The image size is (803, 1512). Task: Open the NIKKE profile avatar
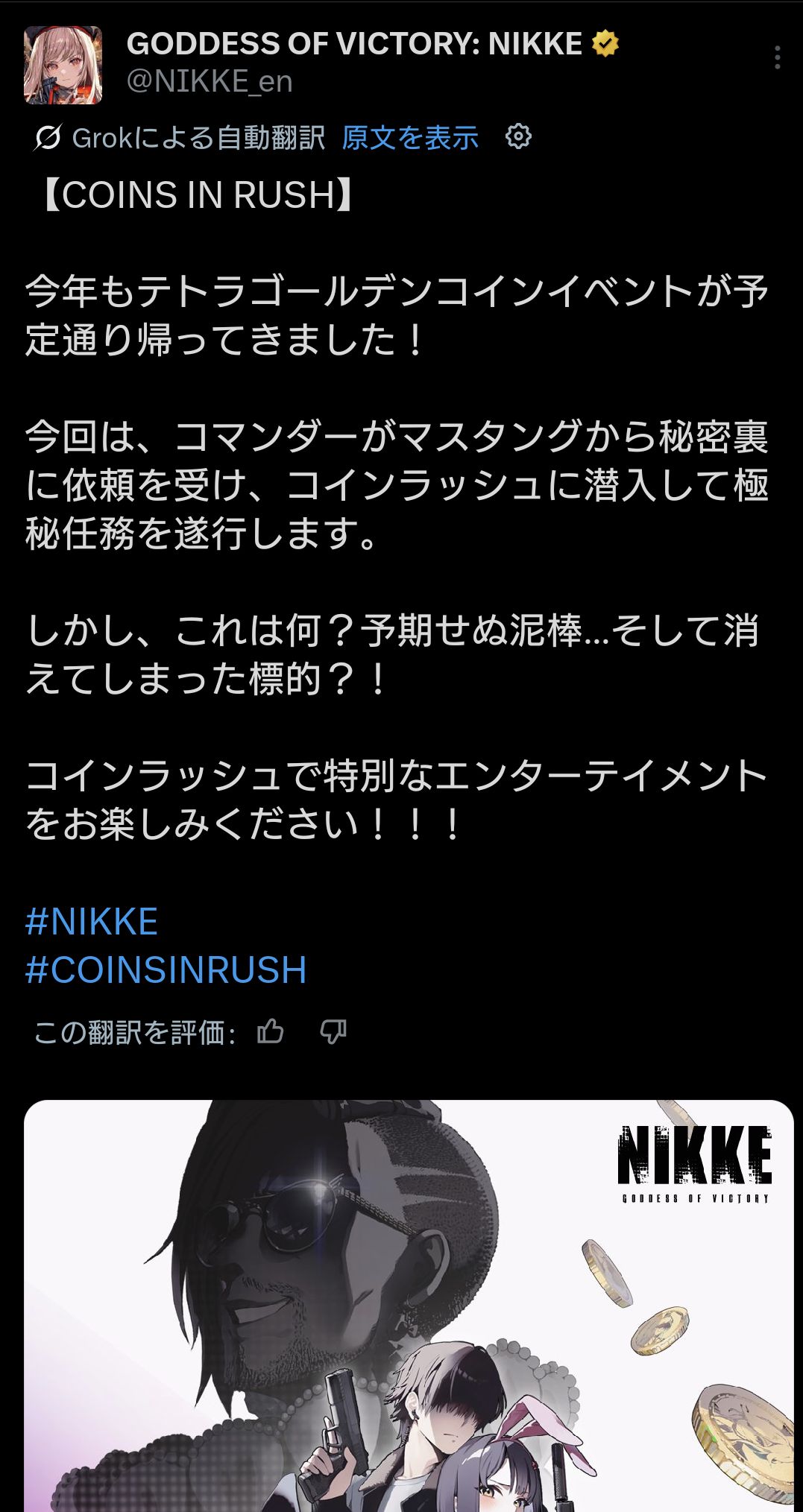tap(63, 65)
